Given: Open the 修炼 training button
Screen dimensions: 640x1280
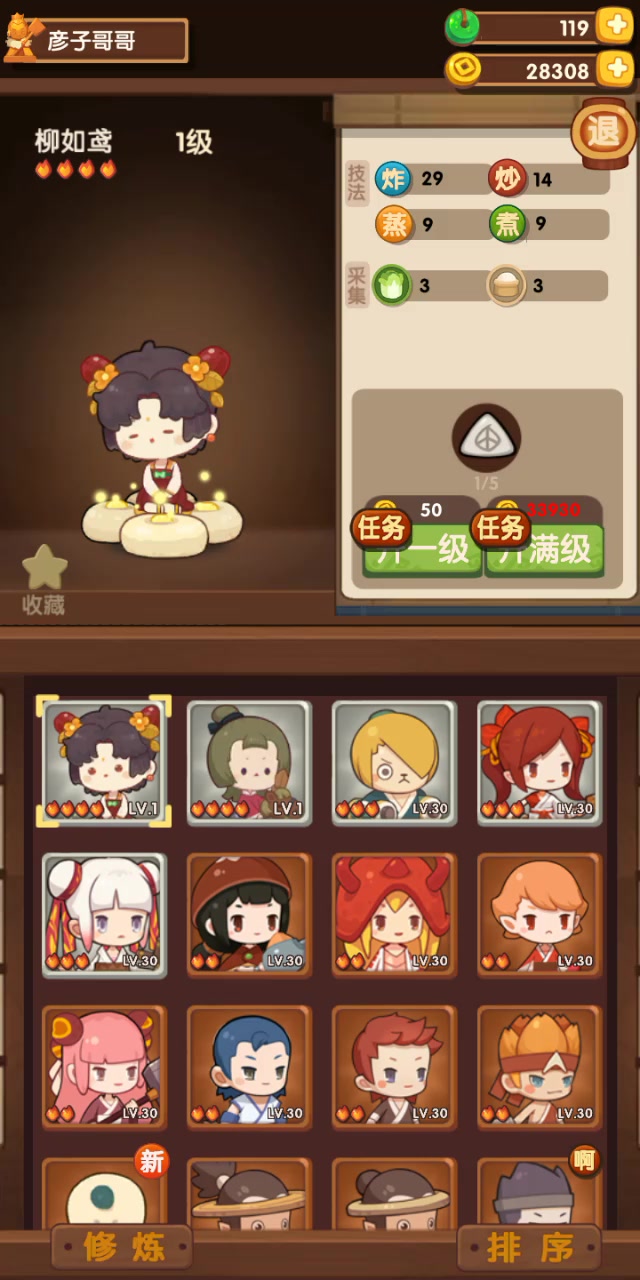Looking at the screenshot, I should tap(122, 1246).
